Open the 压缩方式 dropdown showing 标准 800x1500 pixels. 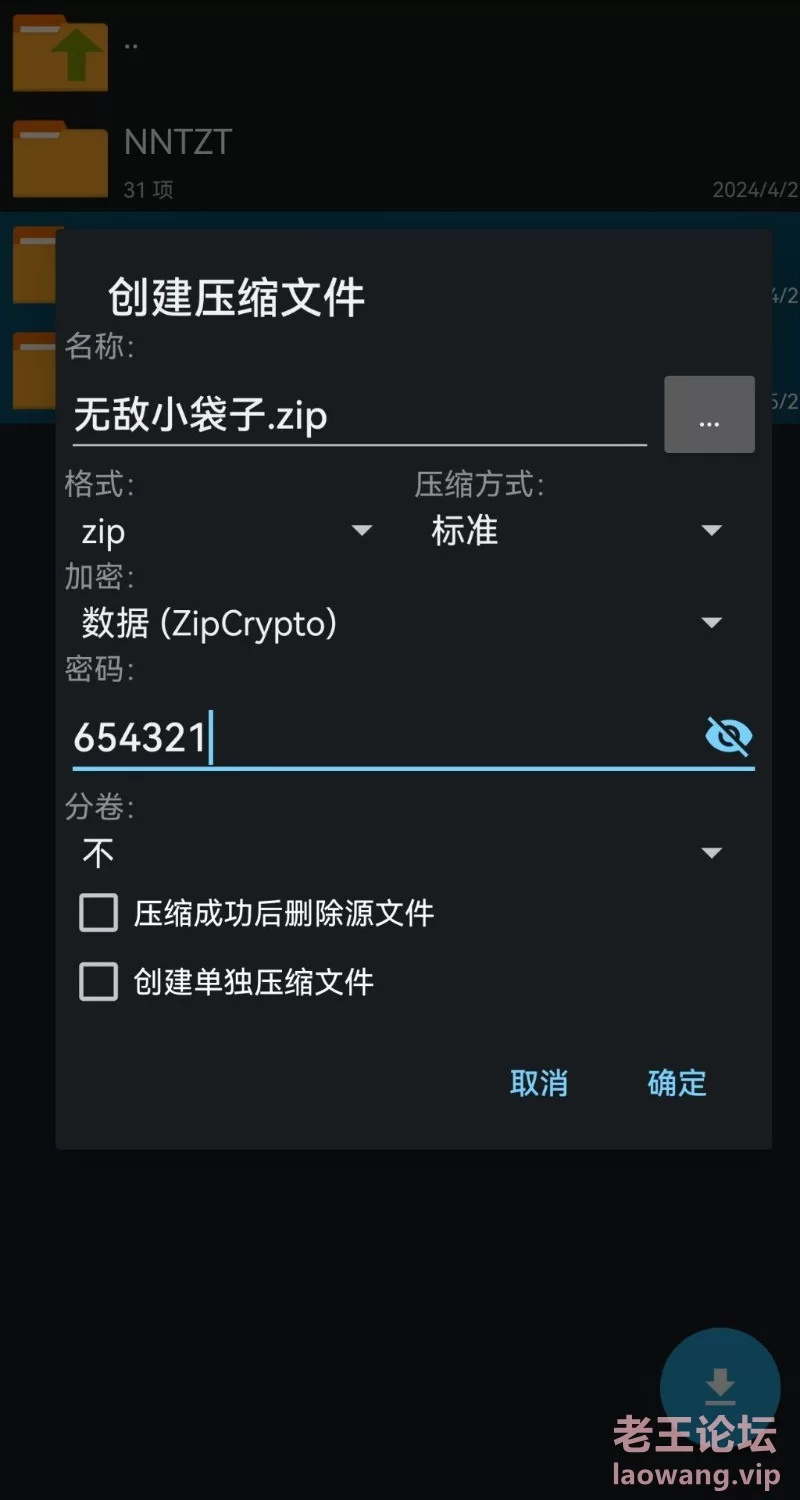click(x=576, y=531)
